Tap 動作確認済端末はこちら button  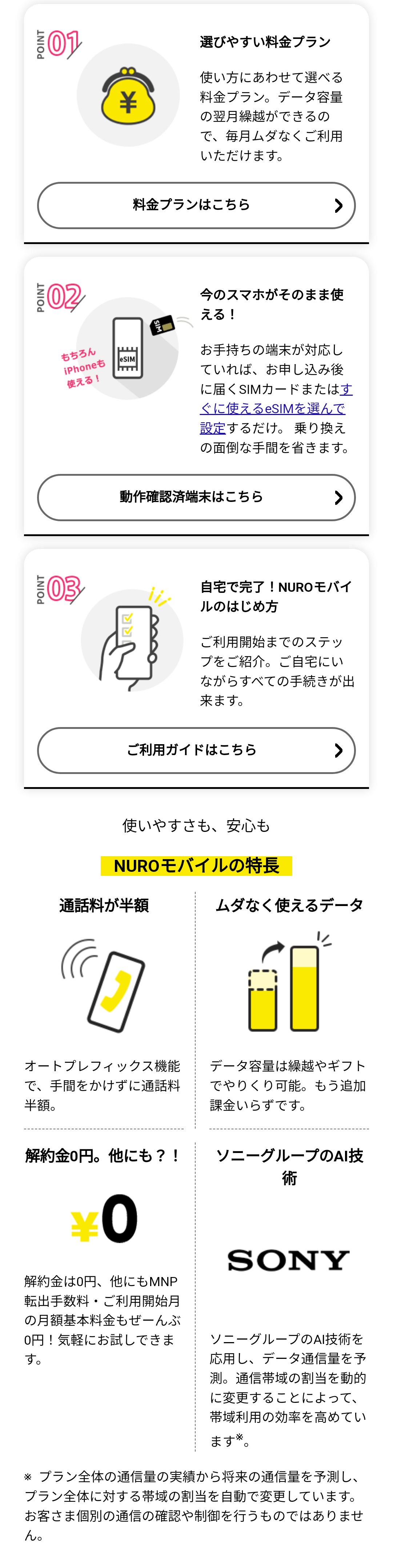196,497
